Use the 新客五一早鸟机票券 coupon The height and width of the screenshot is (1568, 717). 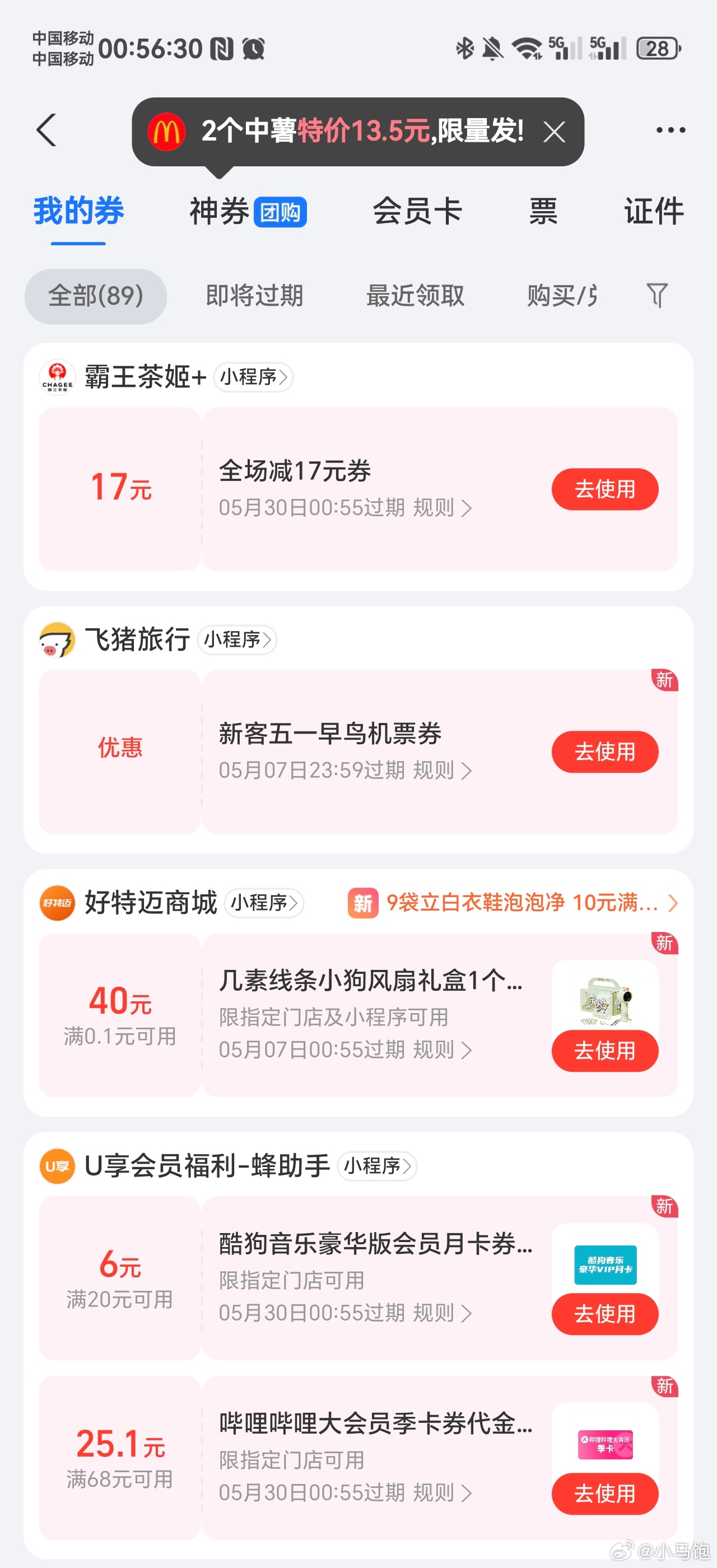tap(604, 752)
